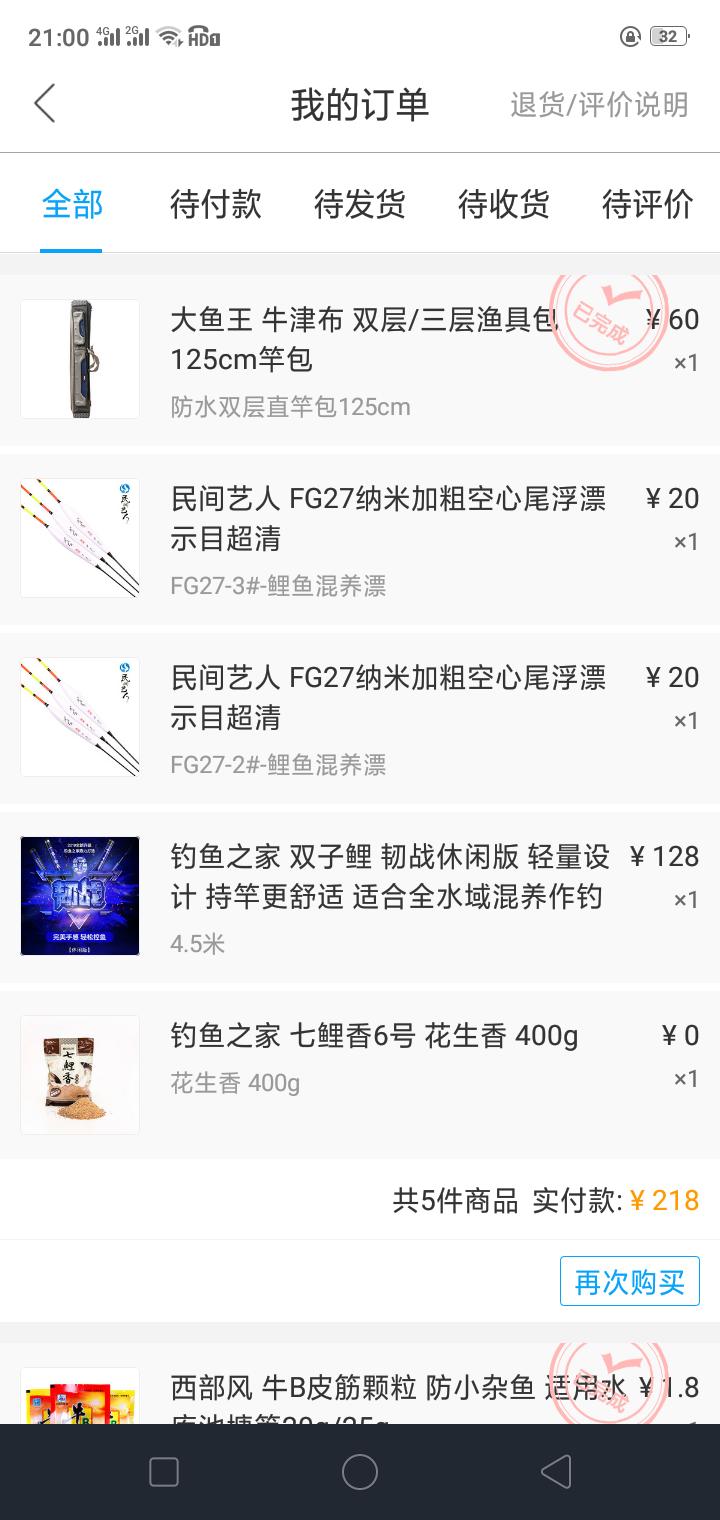The image size is (720, 1520).
Task: Tap the back arrow to exit orders
Action: pos(44,103)
